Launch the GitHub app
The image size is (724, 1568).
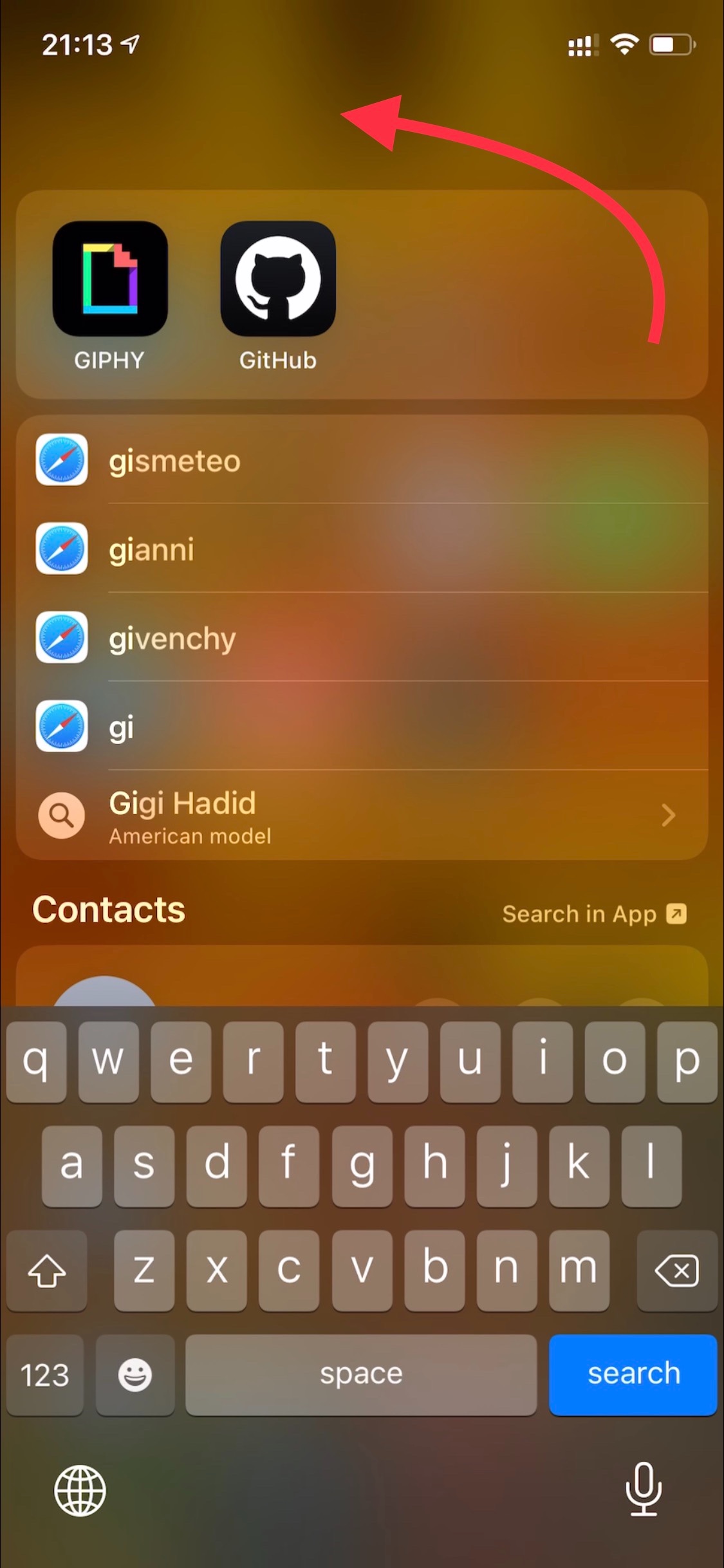(278, 278)
